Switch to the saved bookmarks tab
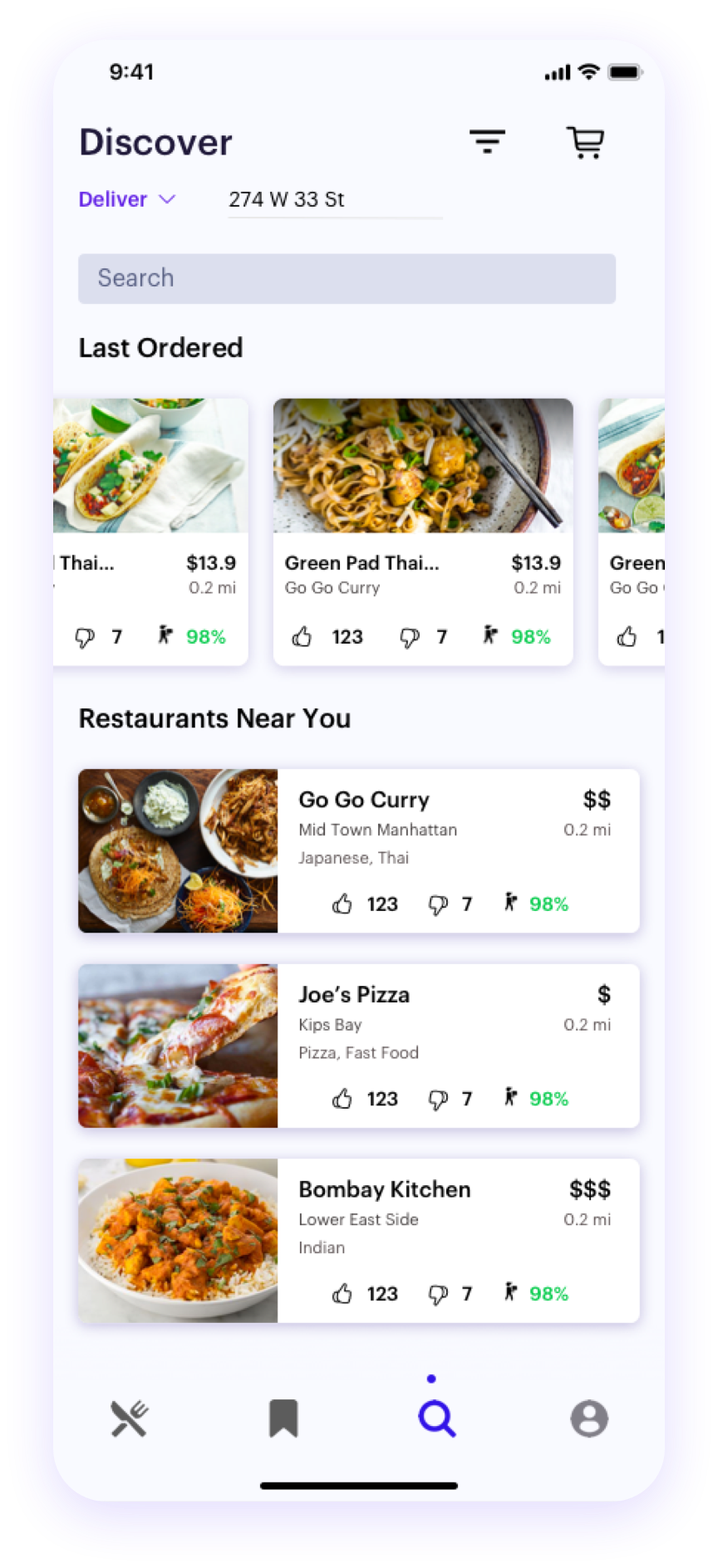 [283, 1419]
